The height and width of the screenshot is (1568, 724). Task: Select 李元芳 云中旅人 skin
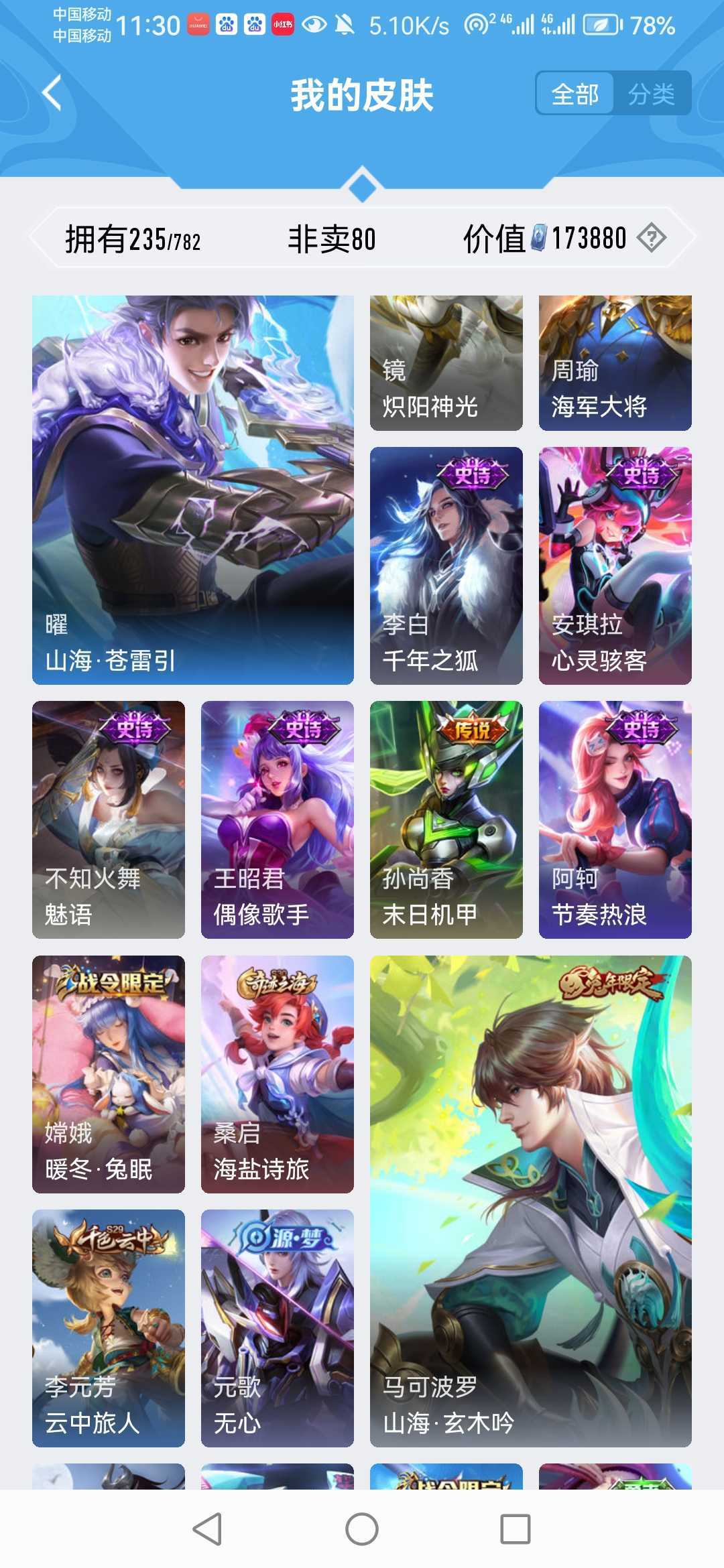point(109,1327)
